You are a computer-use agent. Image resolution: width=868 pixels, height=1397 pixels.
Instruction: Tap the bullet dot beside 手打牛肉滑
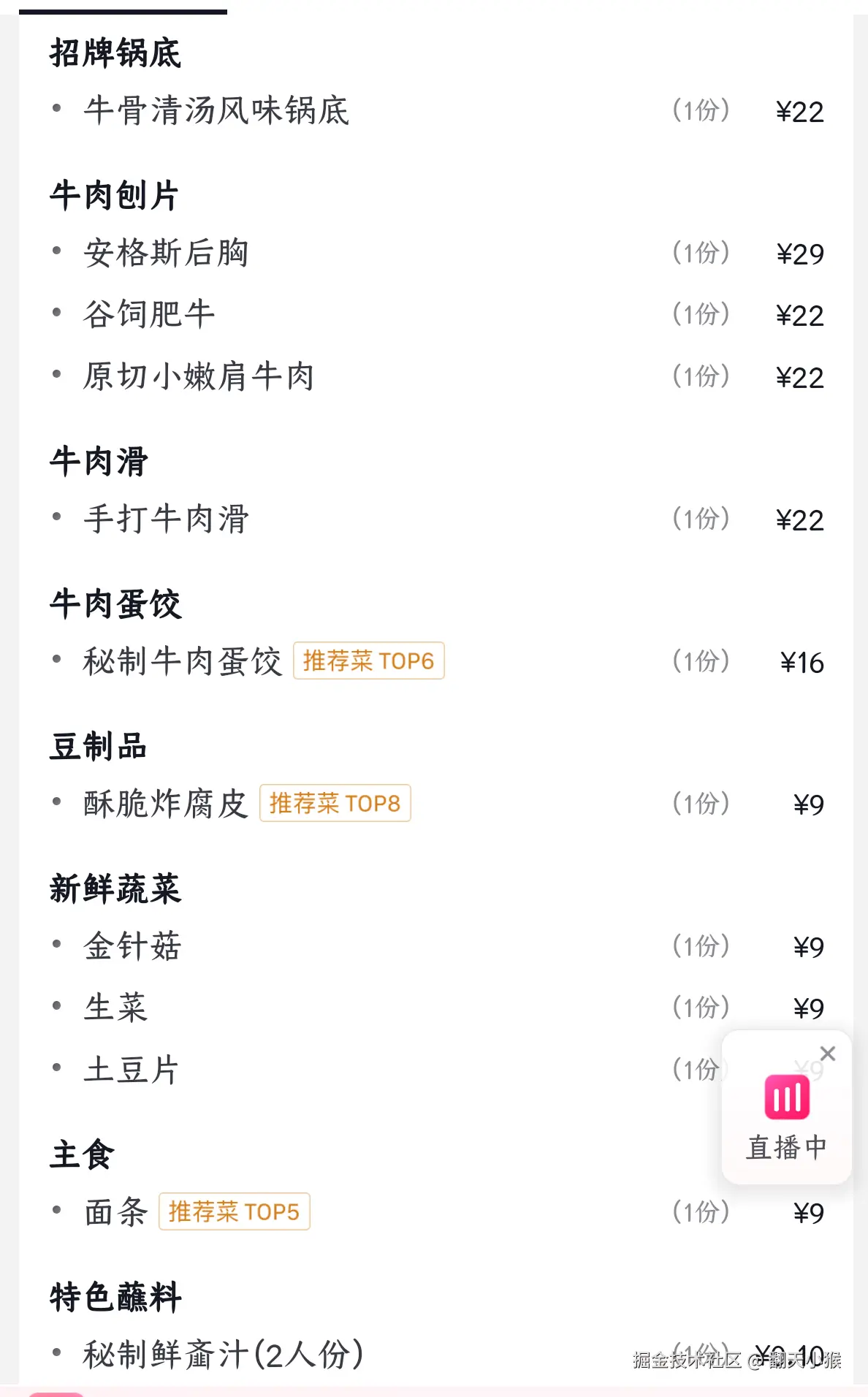[58, 518]
